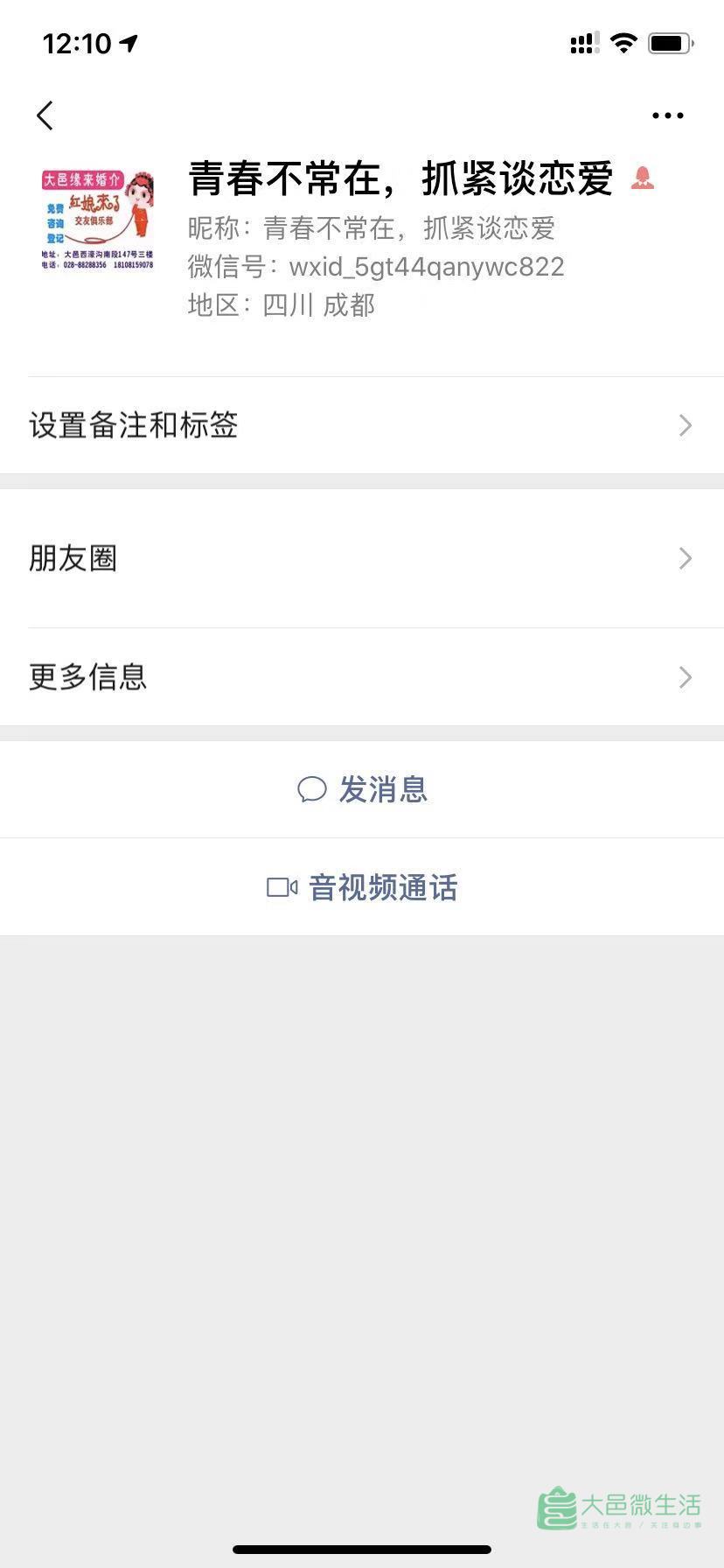Open the three-dot overflow menu
The image size is (724, 1568).
pyautogui.click(x=668, y=115)
